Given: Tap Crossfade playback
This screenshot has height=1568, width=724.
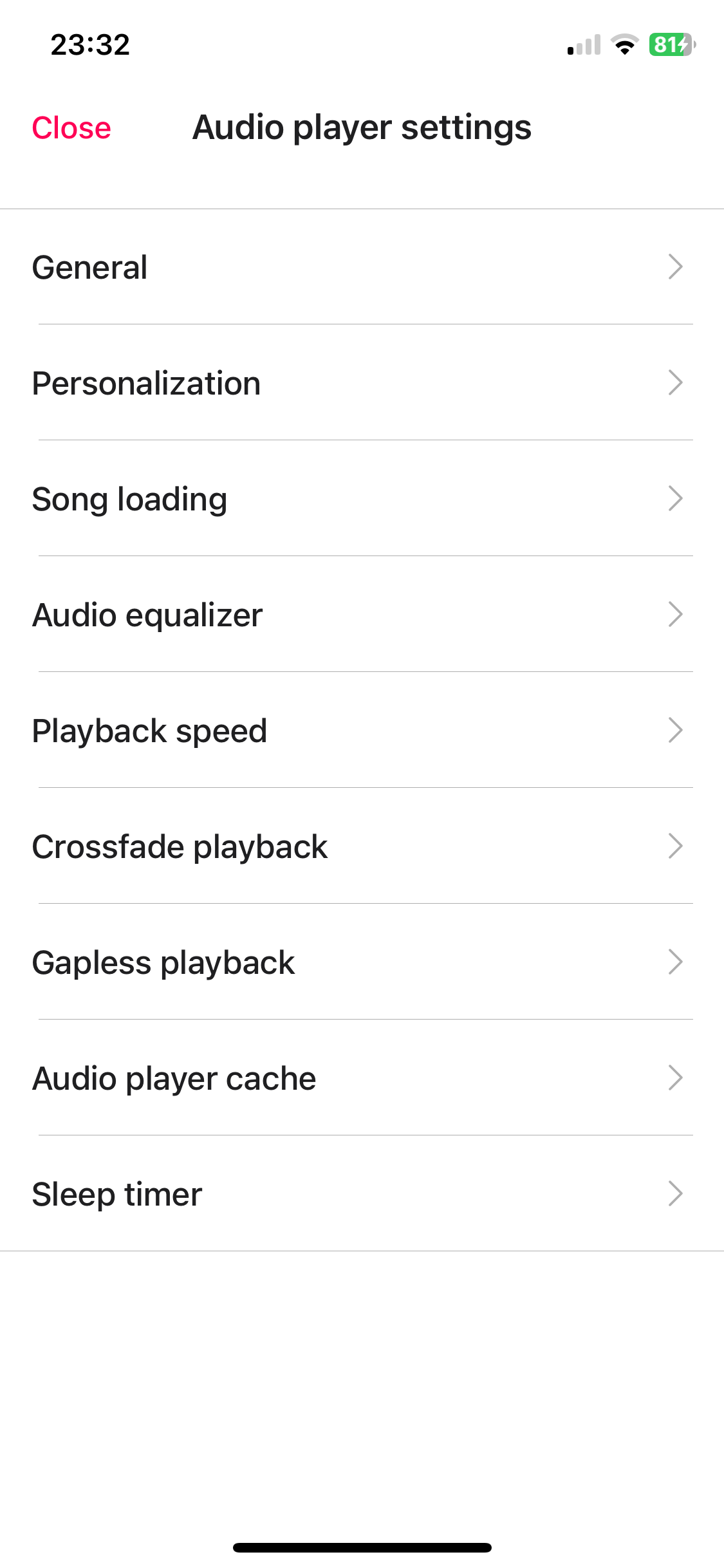Looking at the screenshot, I should coord(362,846).
